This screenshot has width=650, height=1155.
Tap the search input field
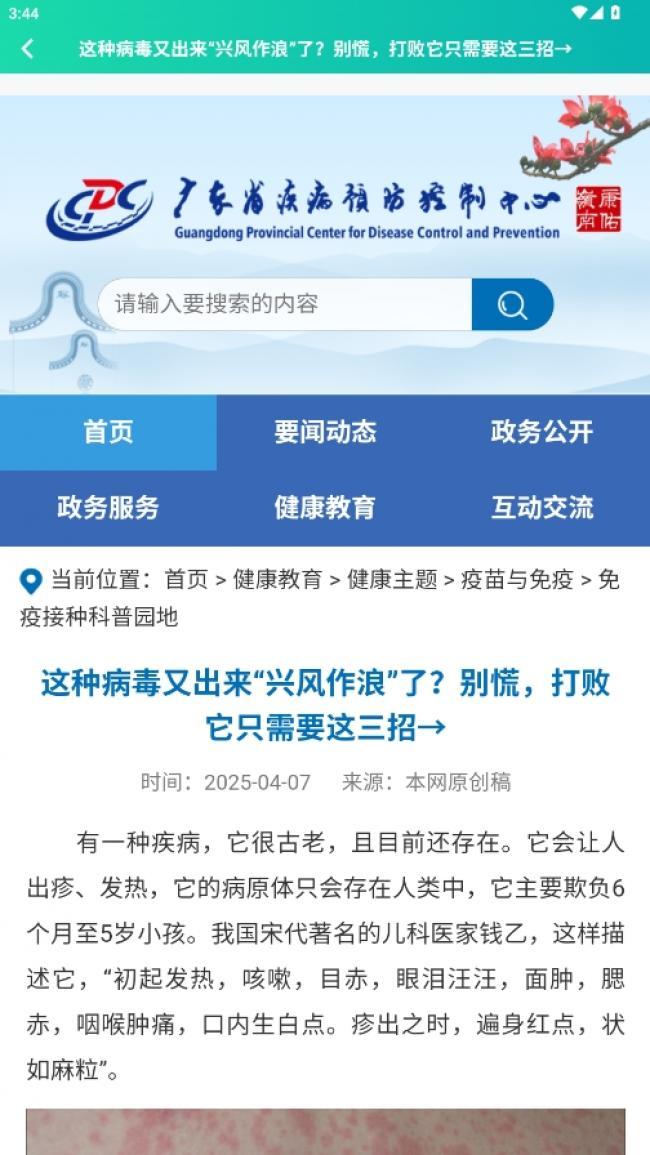(x=285, y=304)
